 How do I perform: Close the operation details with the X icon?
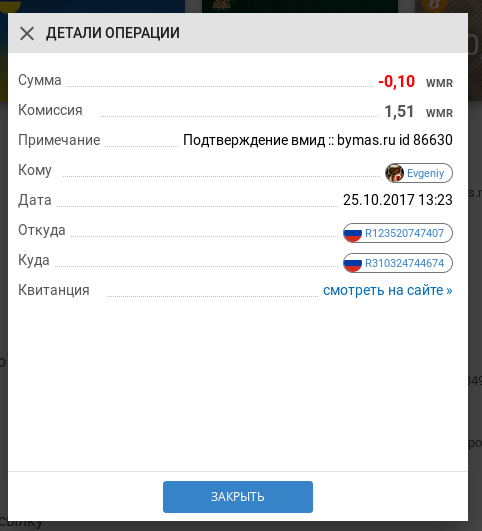[27, 34]
